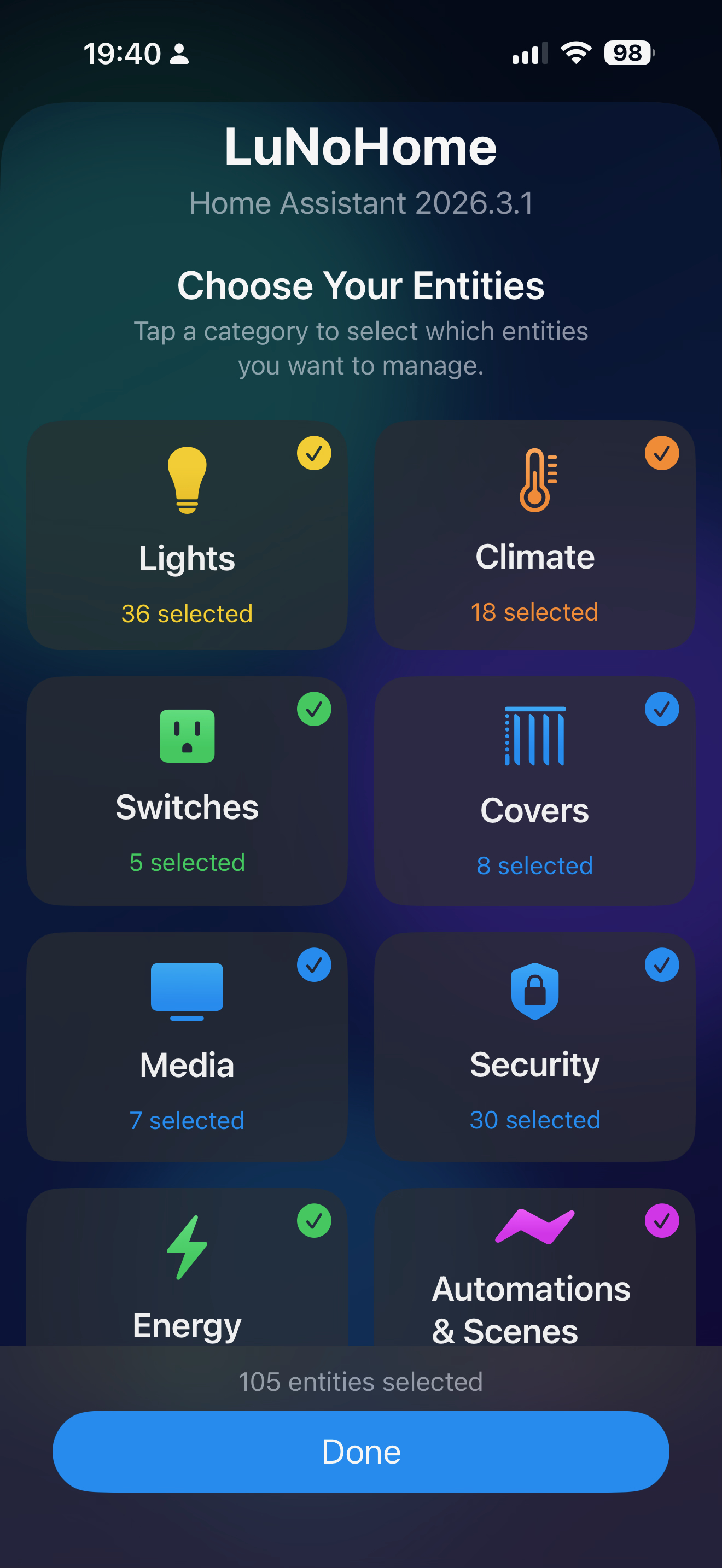Screen dimensions: 722x1568
Task: Click the battery indicator showing 98
Action: (626, 54)
